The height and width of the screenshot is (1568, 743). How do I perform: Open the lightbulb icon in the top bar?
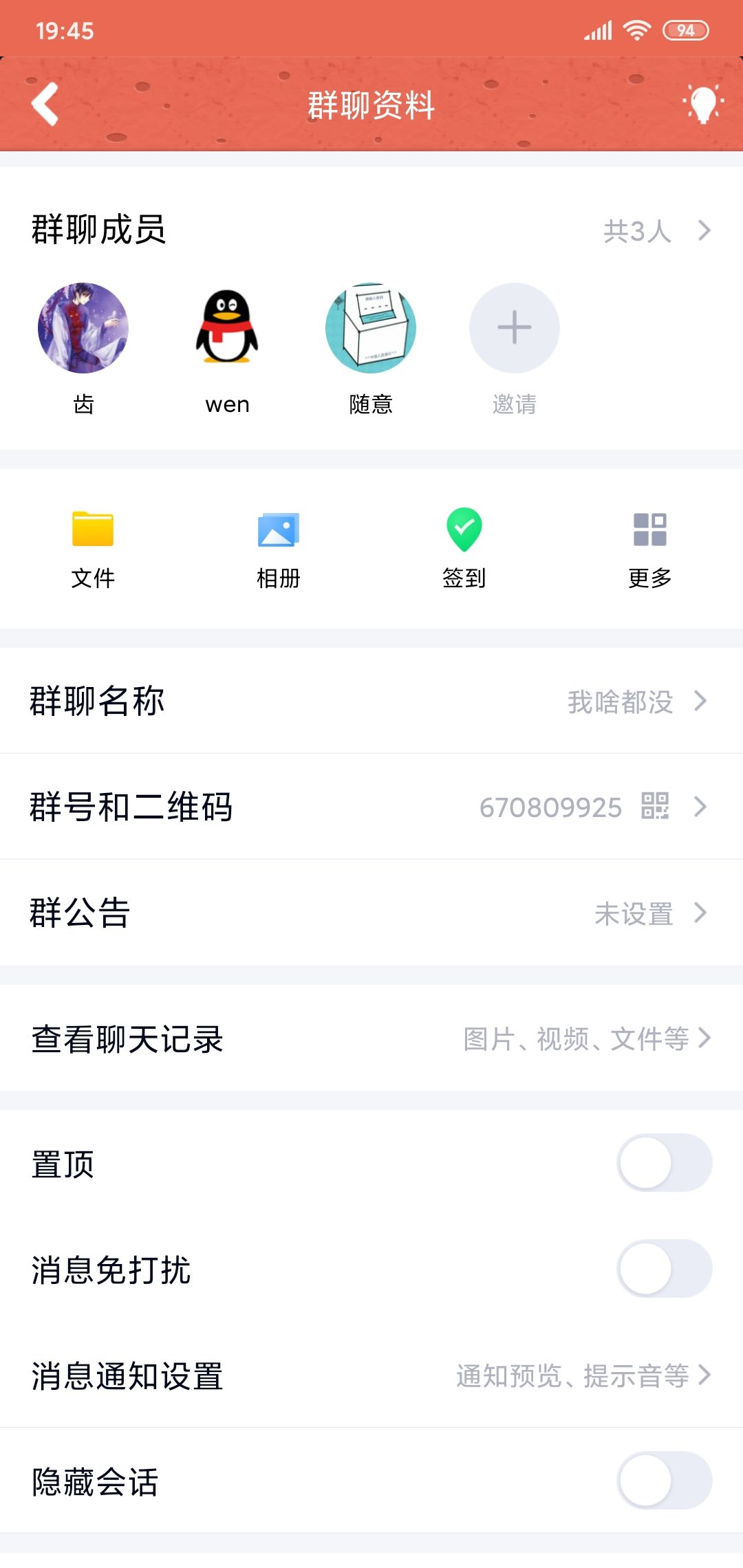pyautogui.click(x=701, y=105)
